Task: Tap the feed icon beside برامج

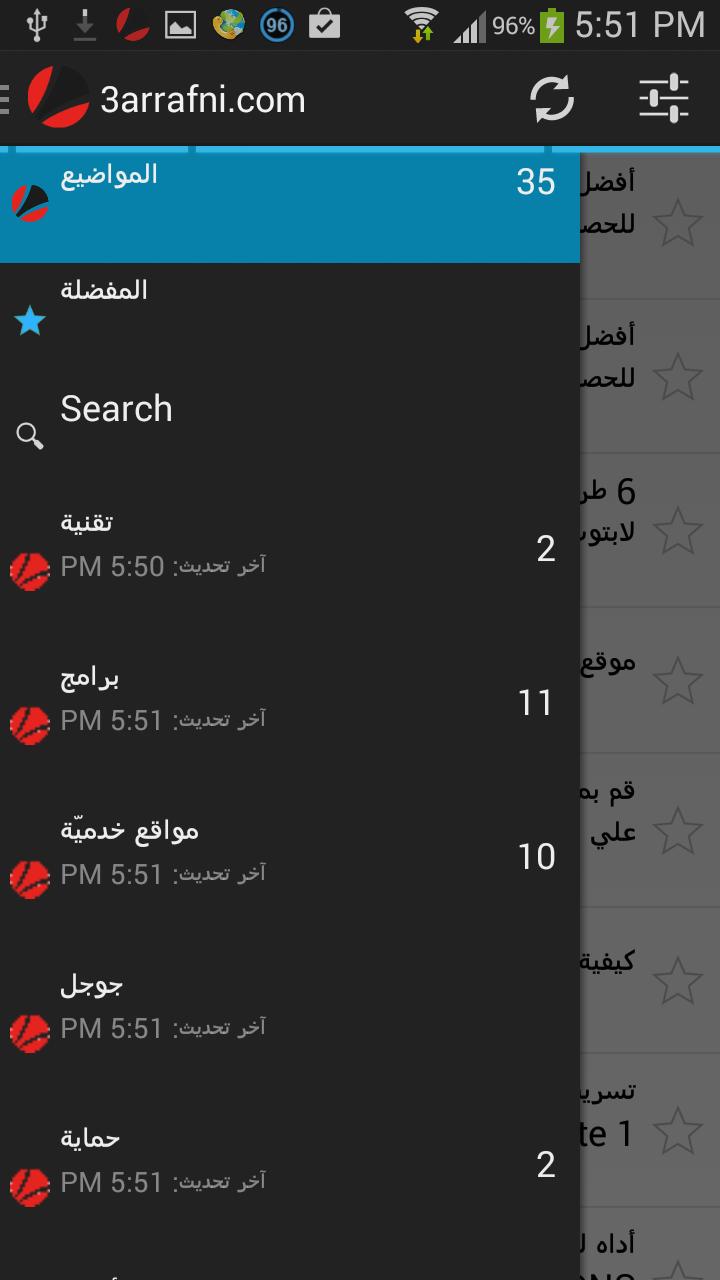Action: click(x=29, y=724)
